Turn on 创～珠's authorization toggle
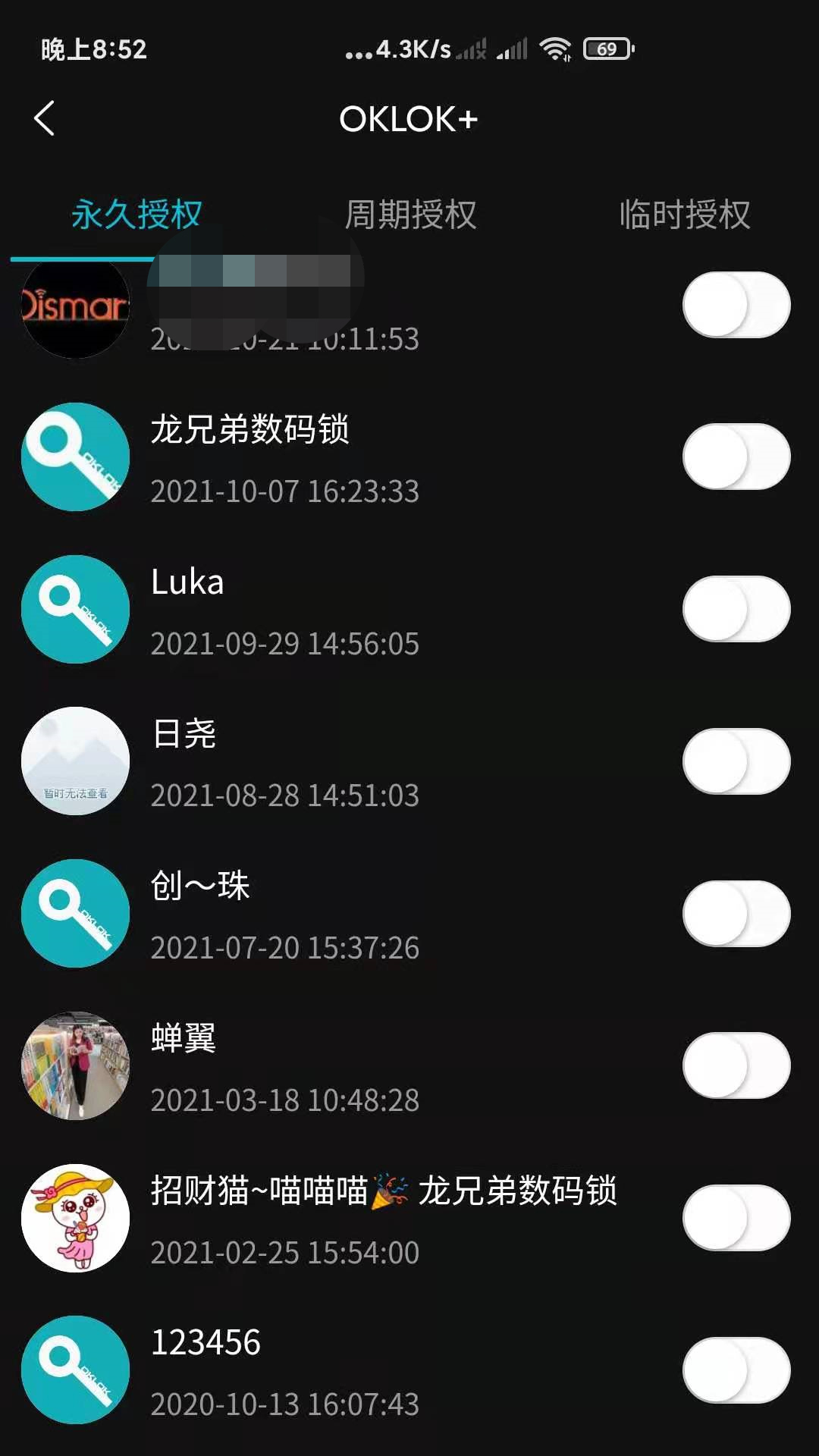819x1456 pixels. tap(736, 913)
